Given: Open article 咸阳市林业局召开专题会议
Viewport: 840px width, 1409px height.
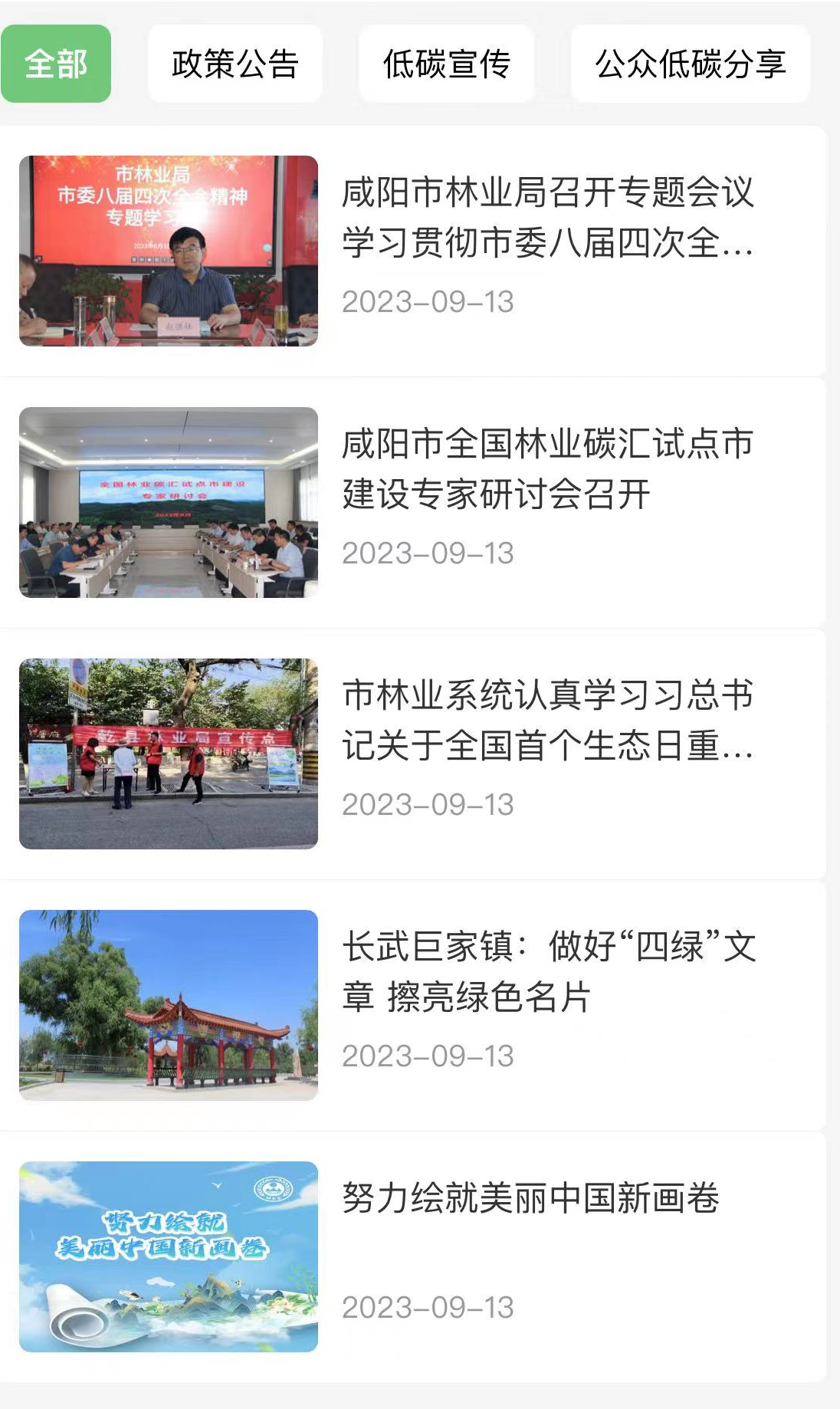Looking at the screenshot, I should [547, 218].
